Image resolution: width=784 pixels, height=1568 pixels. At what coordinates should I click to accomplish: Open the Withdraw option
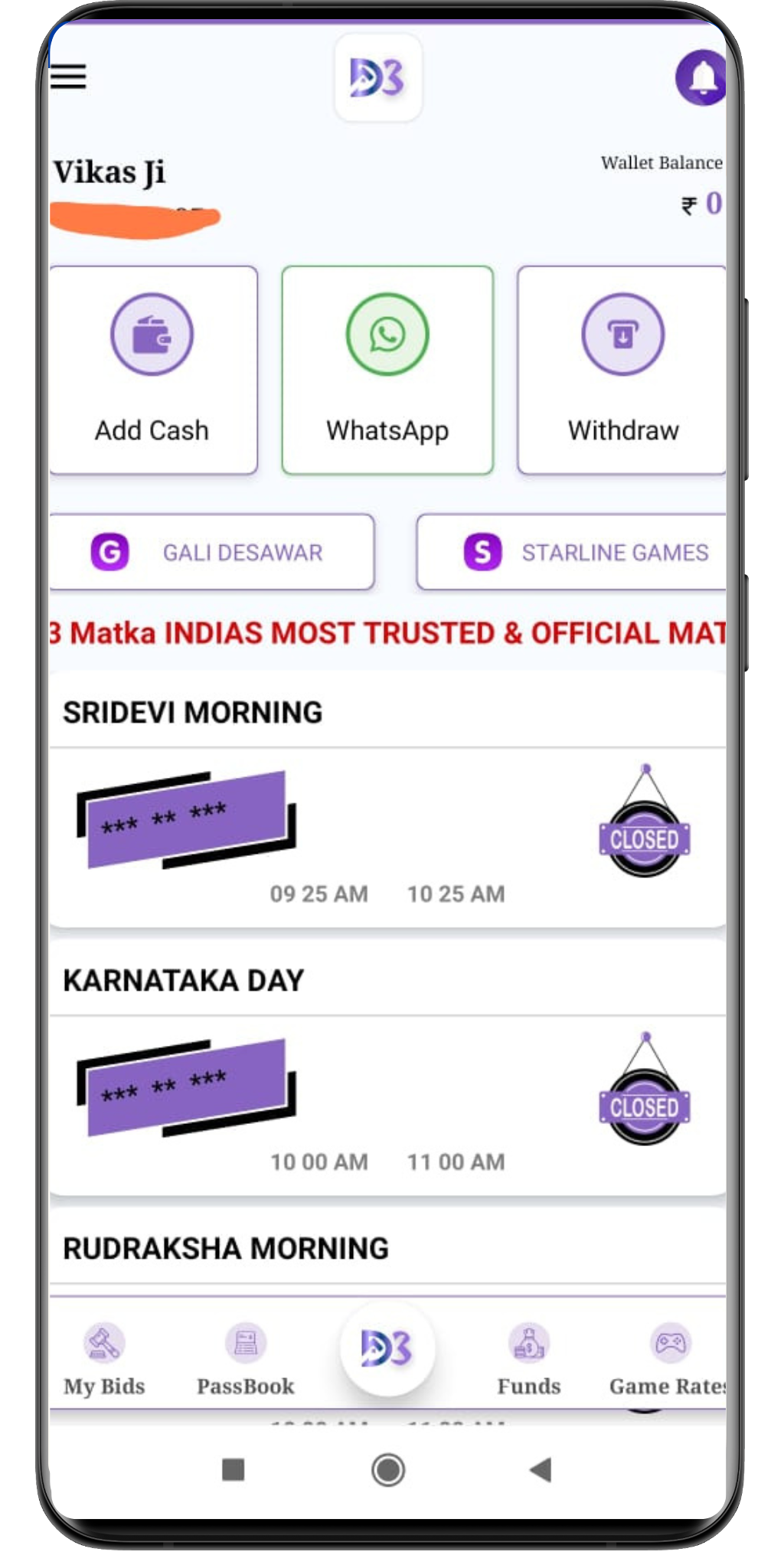pyautogui.click(x=622, y=370)
